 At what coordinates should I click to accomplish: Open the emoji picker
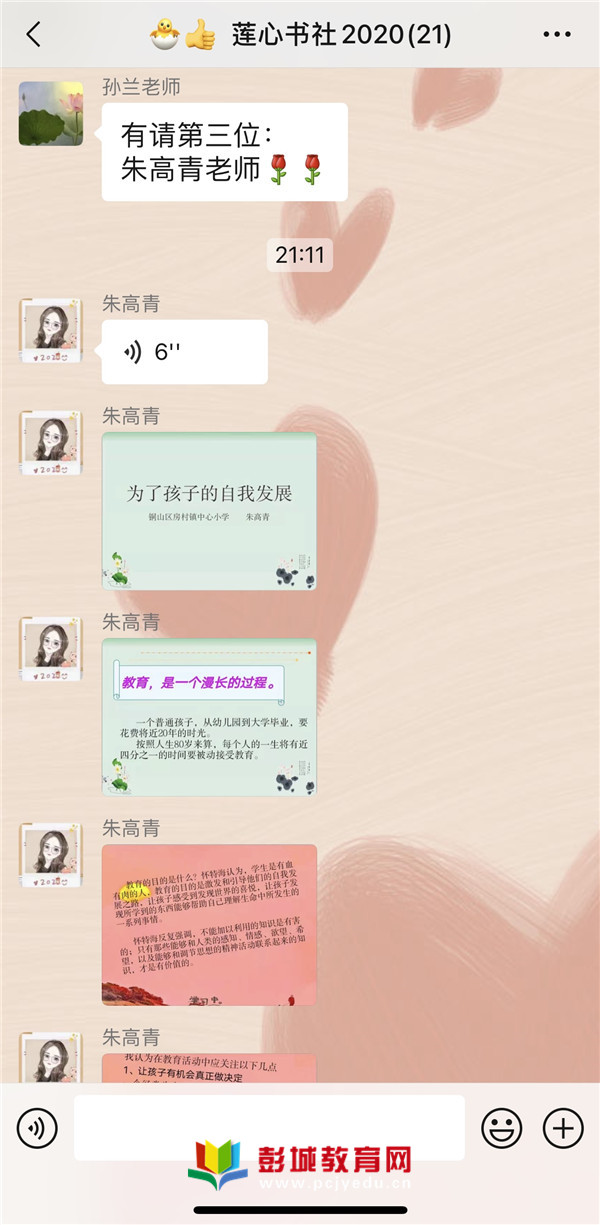point(502,1129)
